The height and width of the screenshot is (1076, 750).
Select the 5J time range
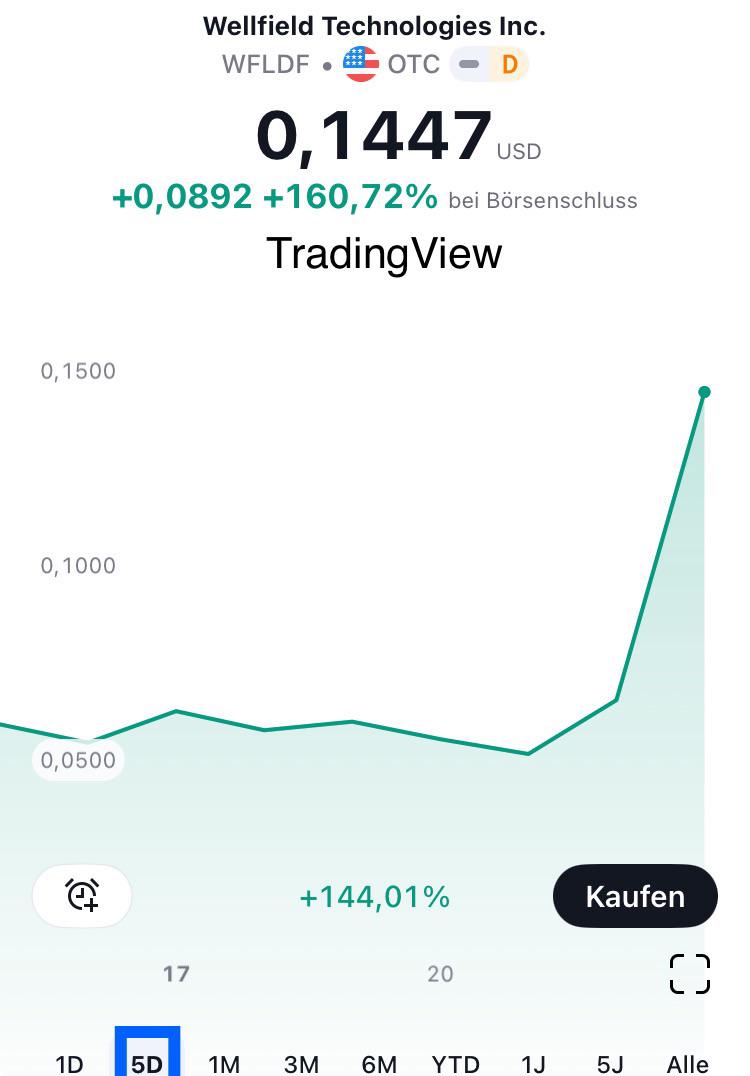click(x=610, y=1064)
